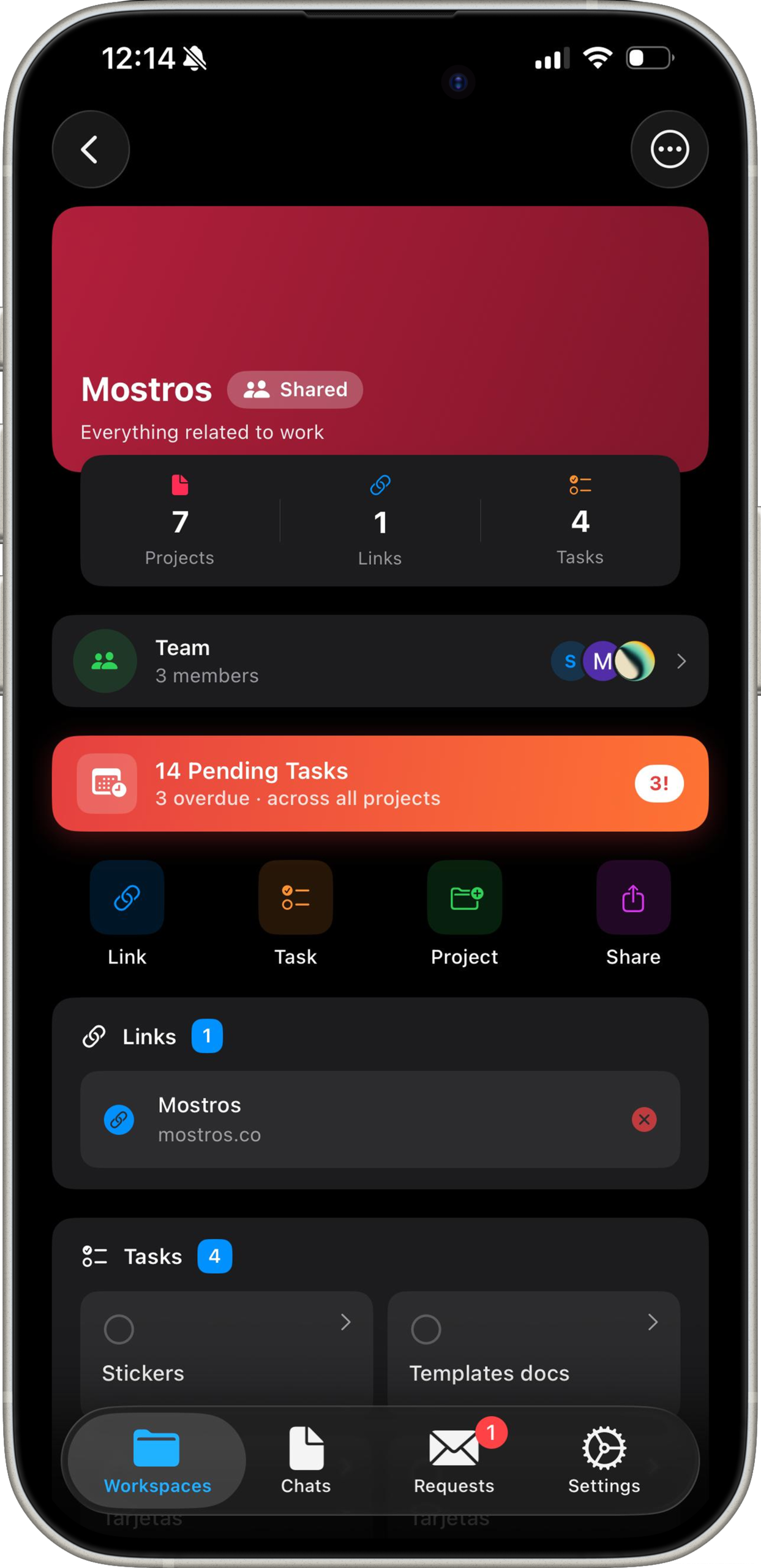Remove the Mostros link with red X
The image size is (761, 1568).
click(x=643, y=1119)
